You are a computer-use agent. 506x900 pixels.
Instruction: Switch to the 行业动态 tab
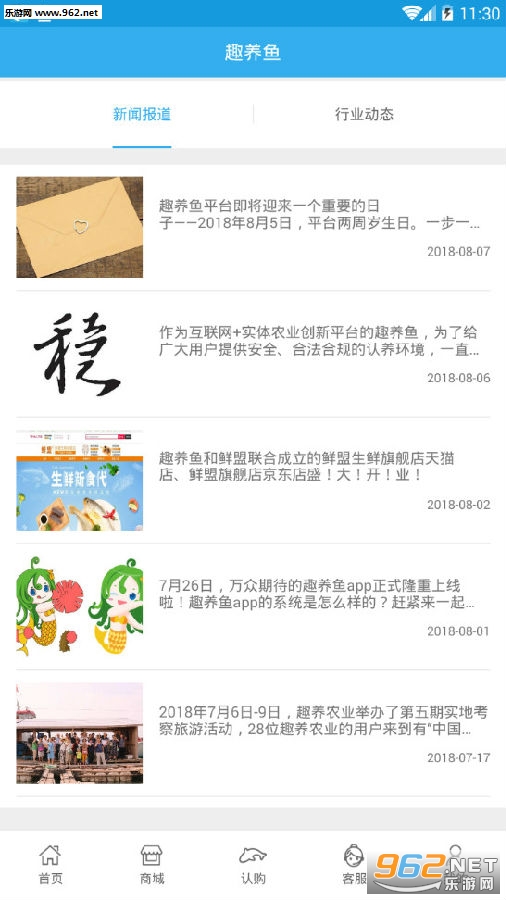[x=364, y=114]
